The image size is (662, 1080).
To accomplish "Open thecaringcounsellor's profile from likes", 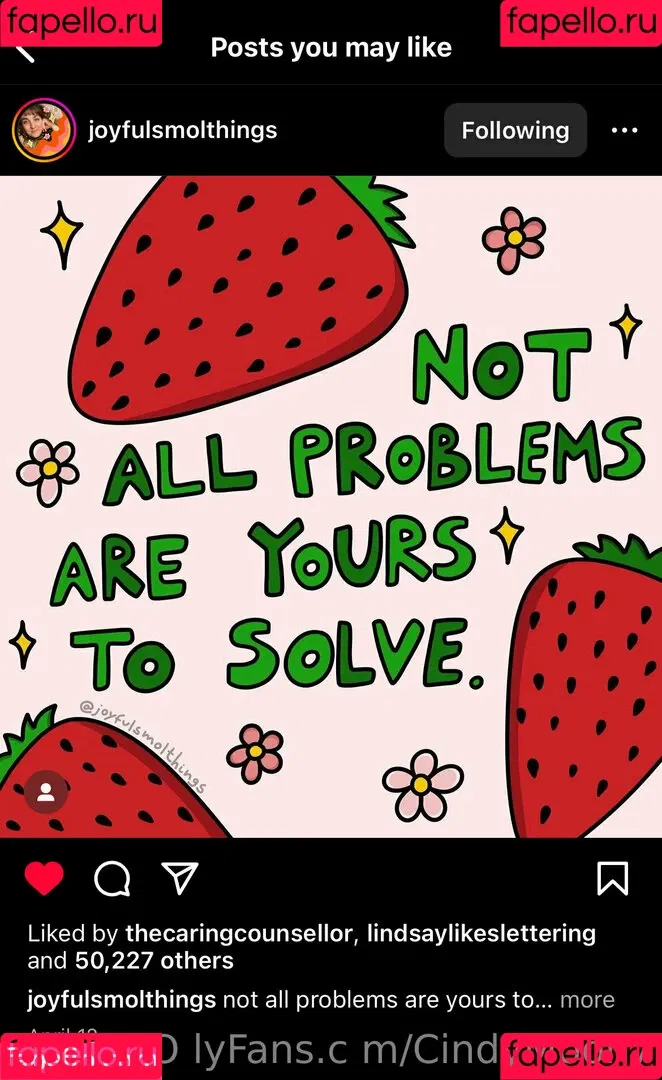I will point(239,934).
